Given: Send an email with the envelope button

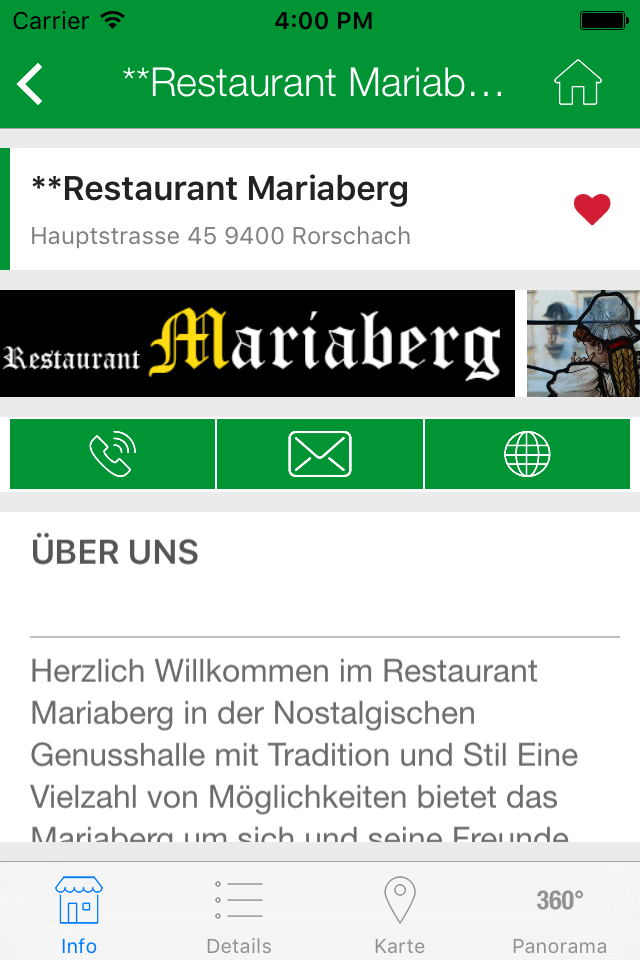Looking at the screenshot, I should pos(320,454).
